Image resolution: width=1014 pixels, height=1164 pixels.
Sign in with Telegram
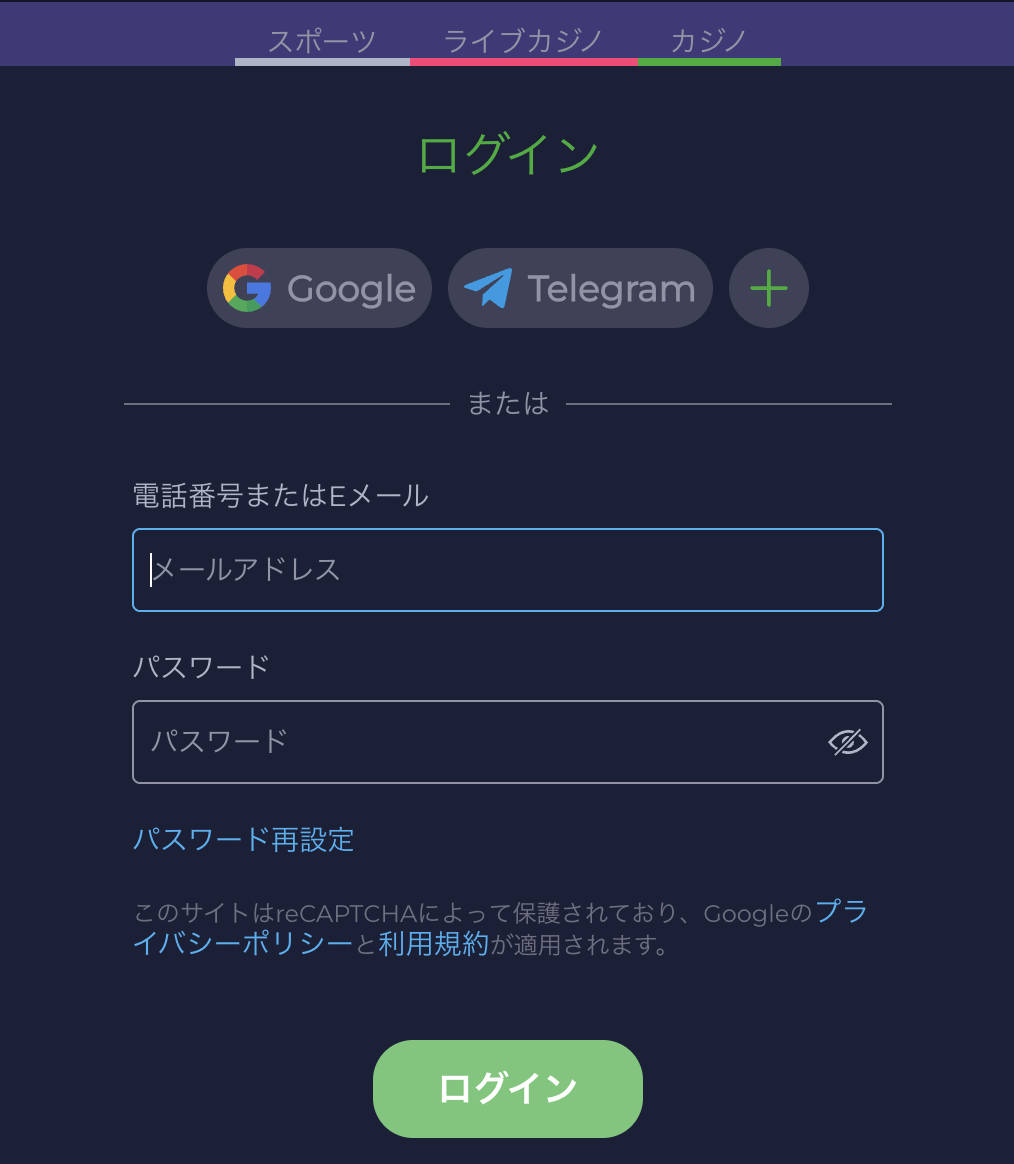(x=580, y=288)
